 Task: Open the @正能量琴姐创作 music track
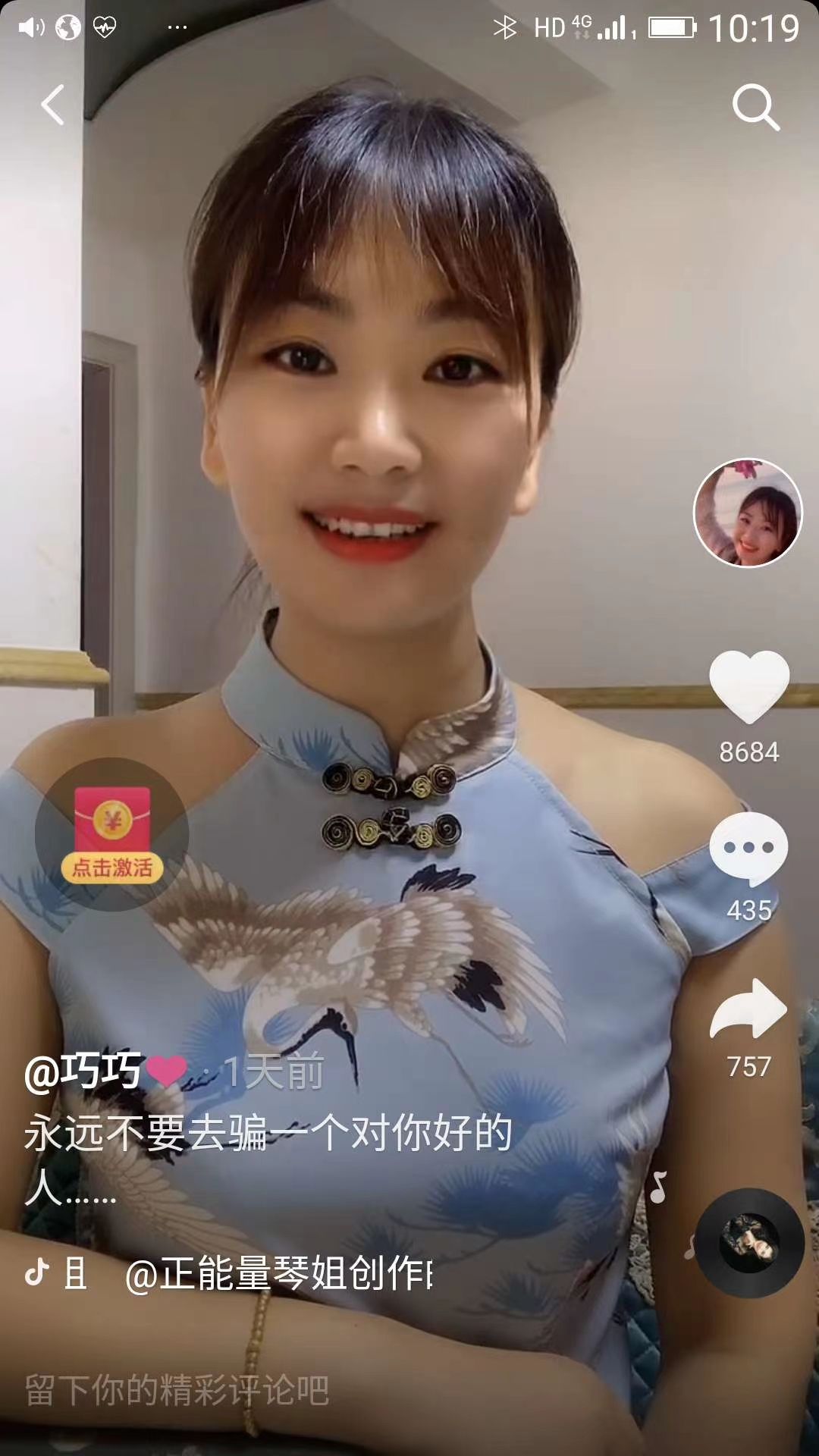[x=278, y=1272]
